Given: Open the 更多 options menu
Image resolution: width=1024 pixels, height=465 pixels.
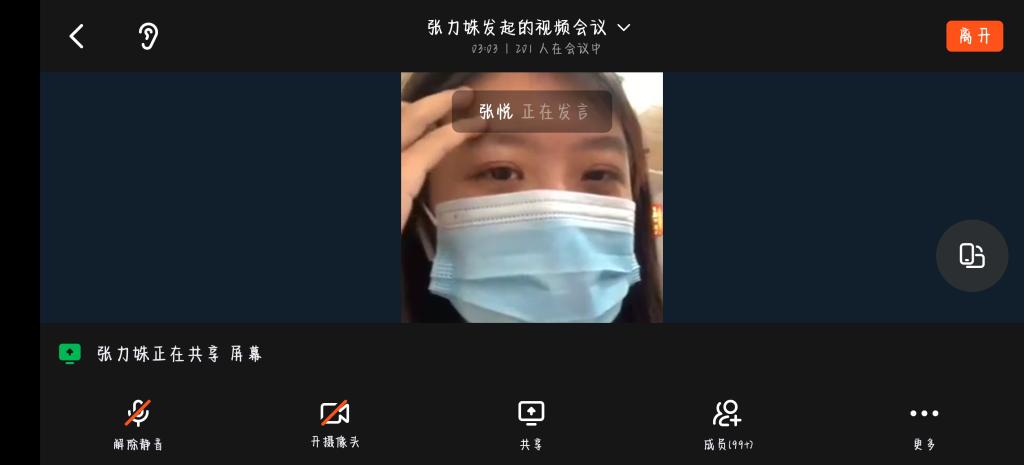Looking at the screenshot, I should [x=924, y=423].
